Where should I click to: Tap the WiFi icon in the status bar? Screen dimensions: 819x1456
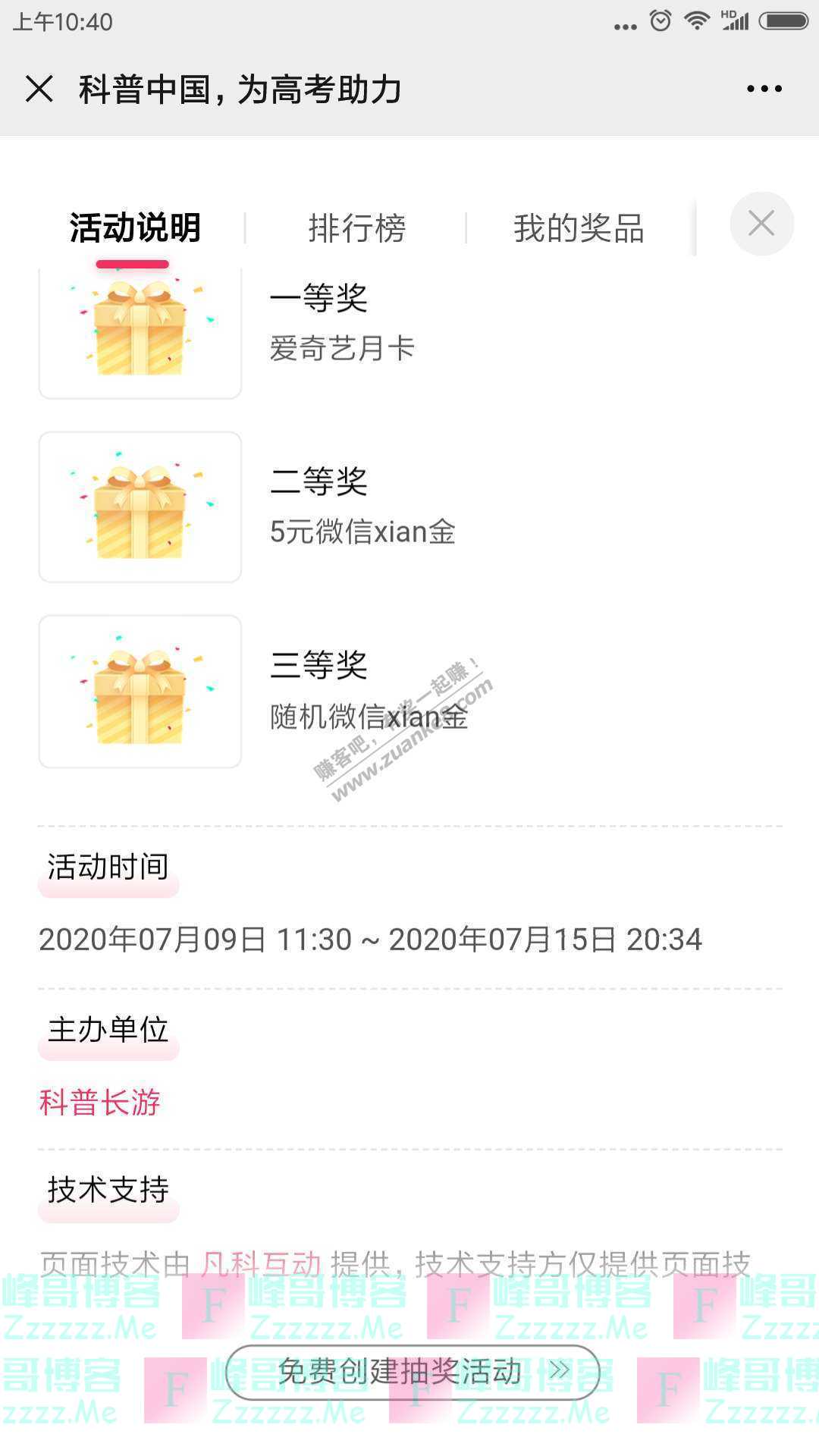click(698, 20)
